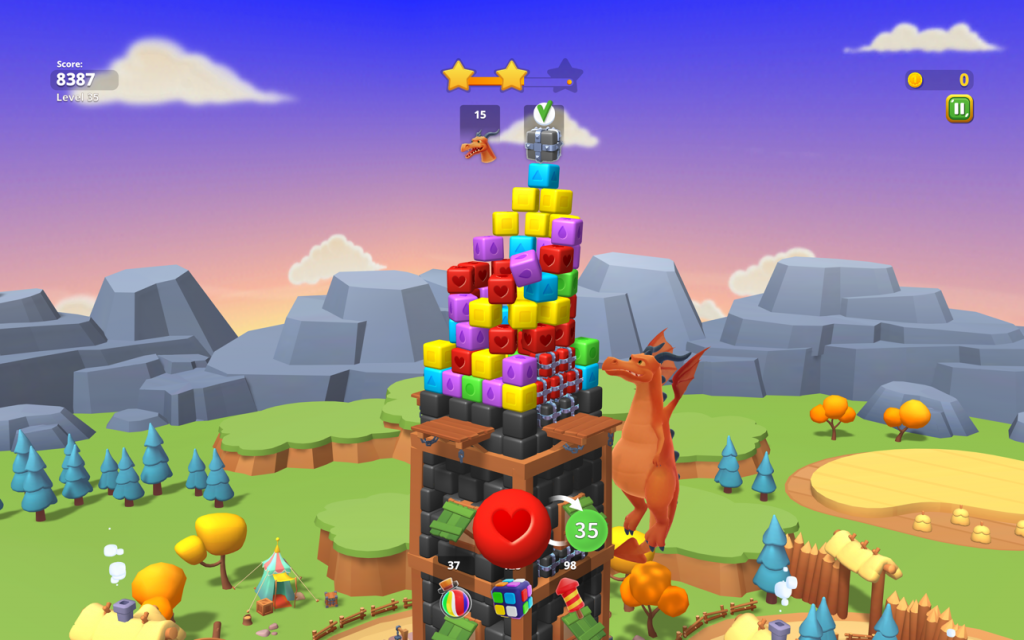
Task: Activate the multicolor cube booster
Action: tap(512, 598)
